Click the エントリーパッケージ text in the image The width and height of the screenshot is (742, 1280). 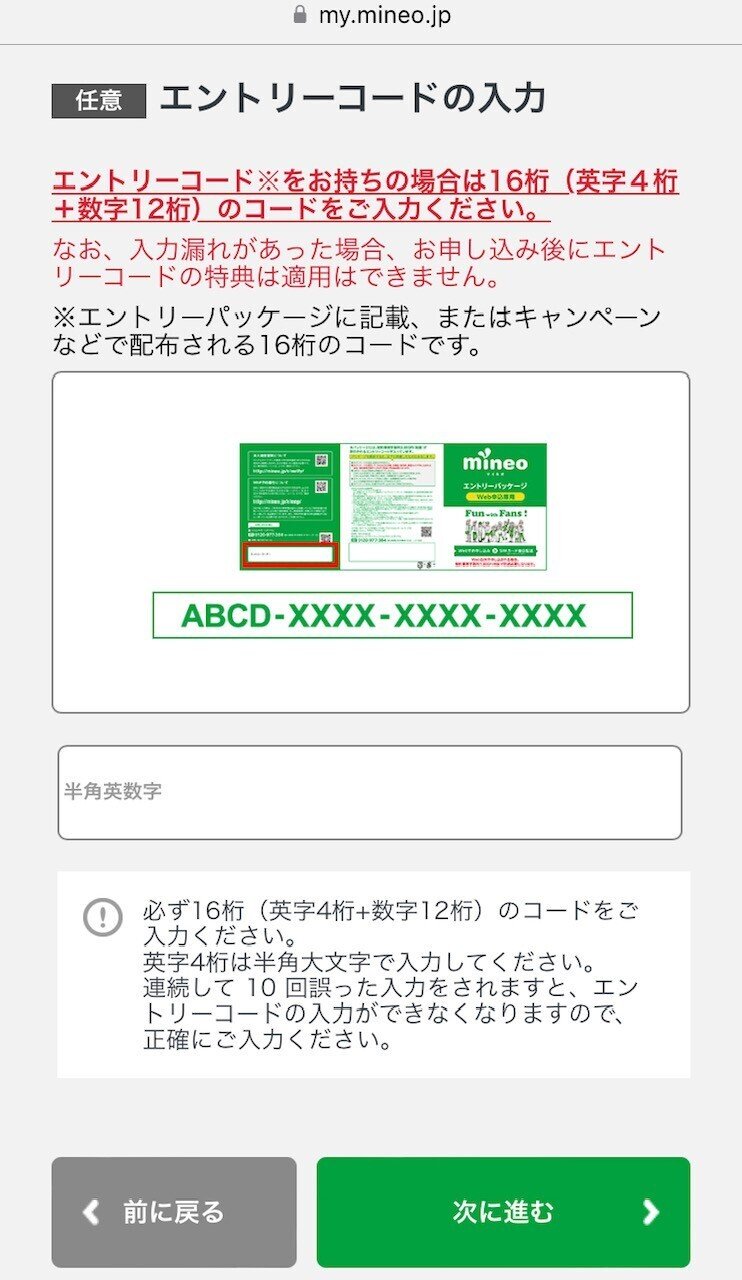pyautogui.click(x=495, y=484)
